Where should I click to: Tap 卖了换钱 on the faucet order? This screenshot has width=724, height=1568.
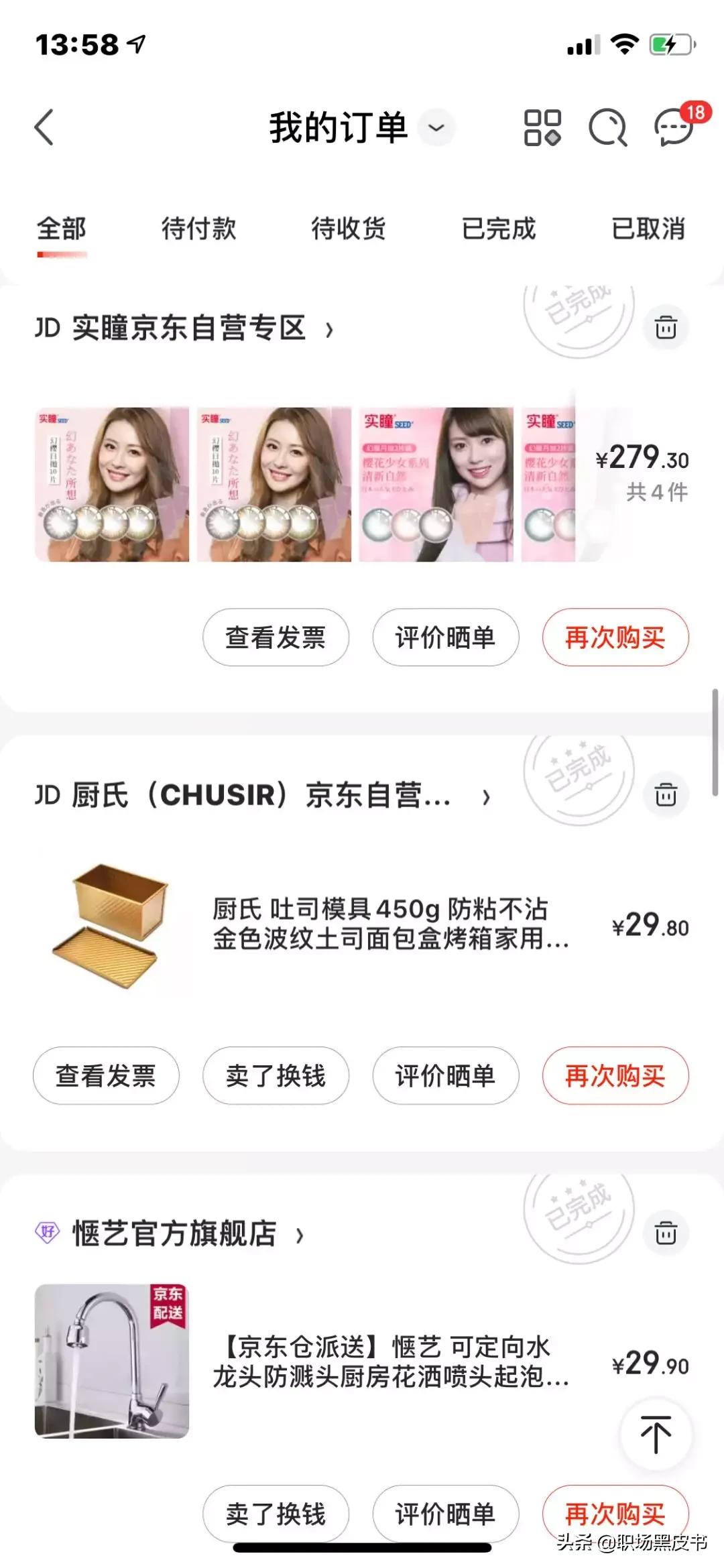276,1513
